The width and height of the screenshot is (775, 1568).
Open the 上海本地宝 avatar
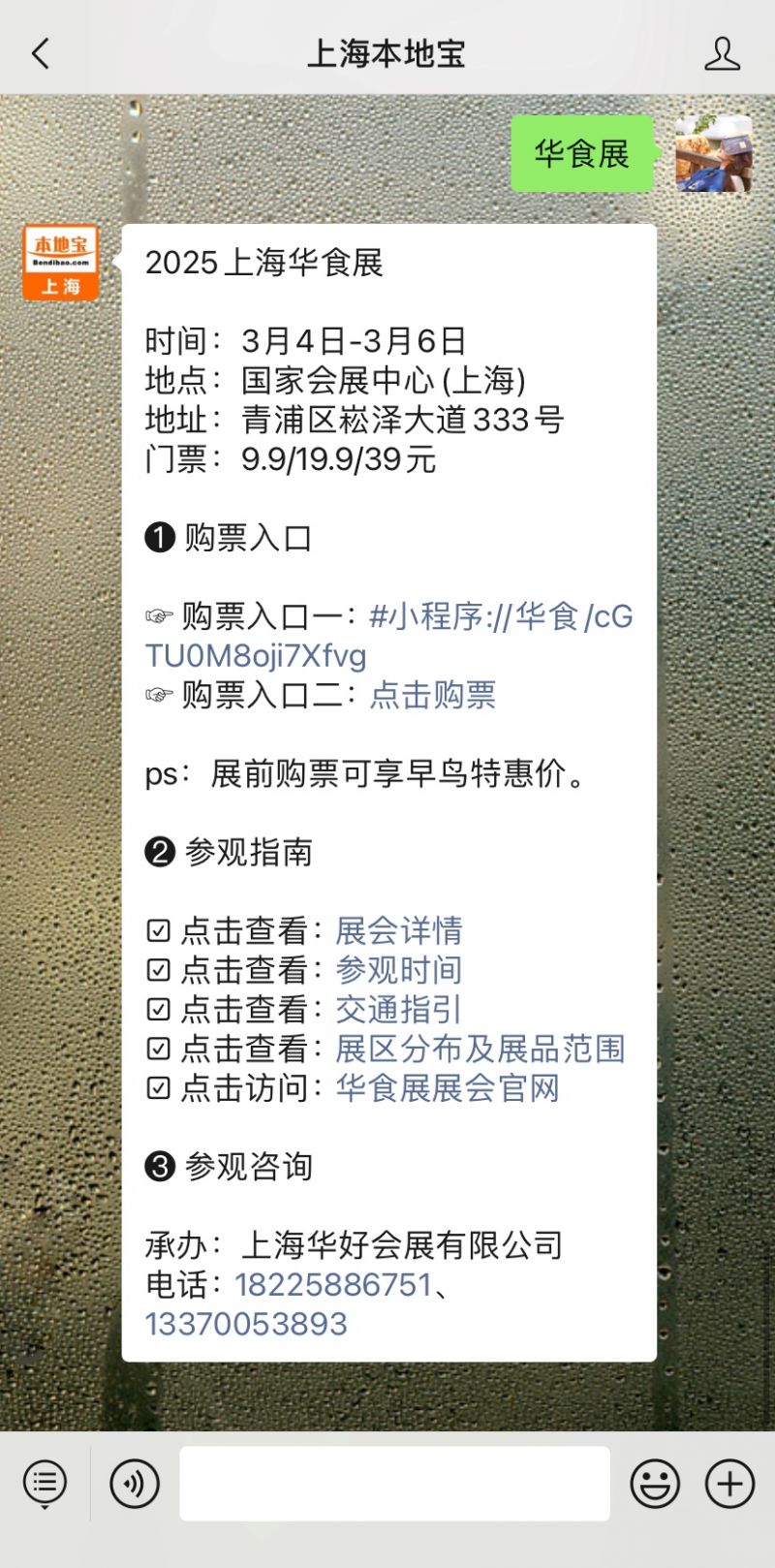click(60, 263)
